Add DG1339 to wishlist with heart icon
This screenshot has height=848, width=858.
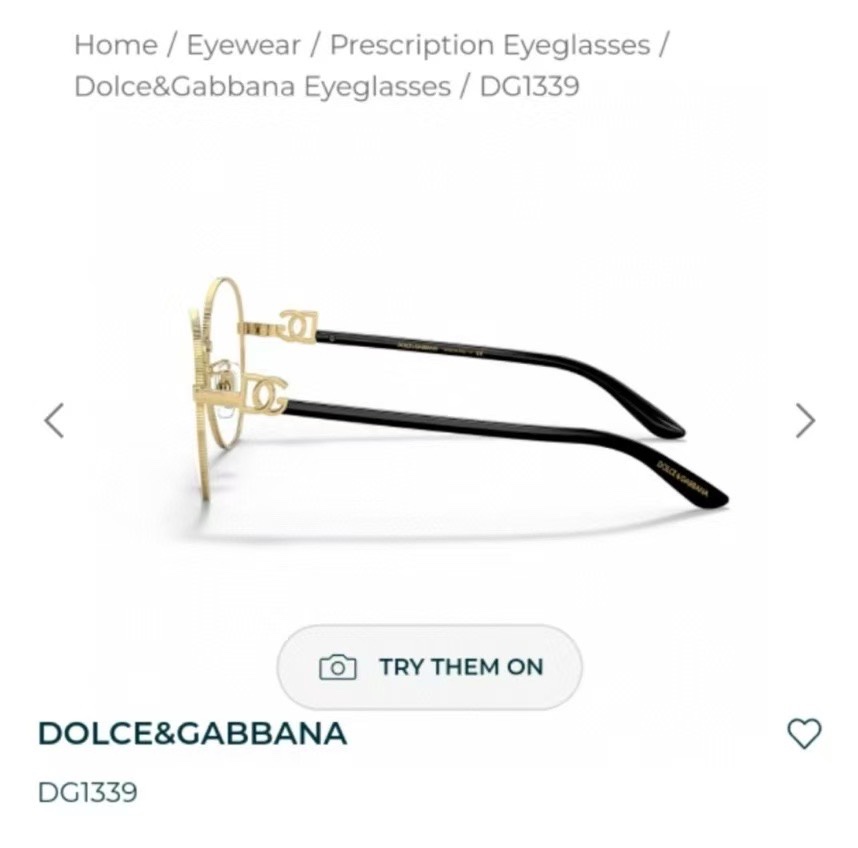click(804, 734)
